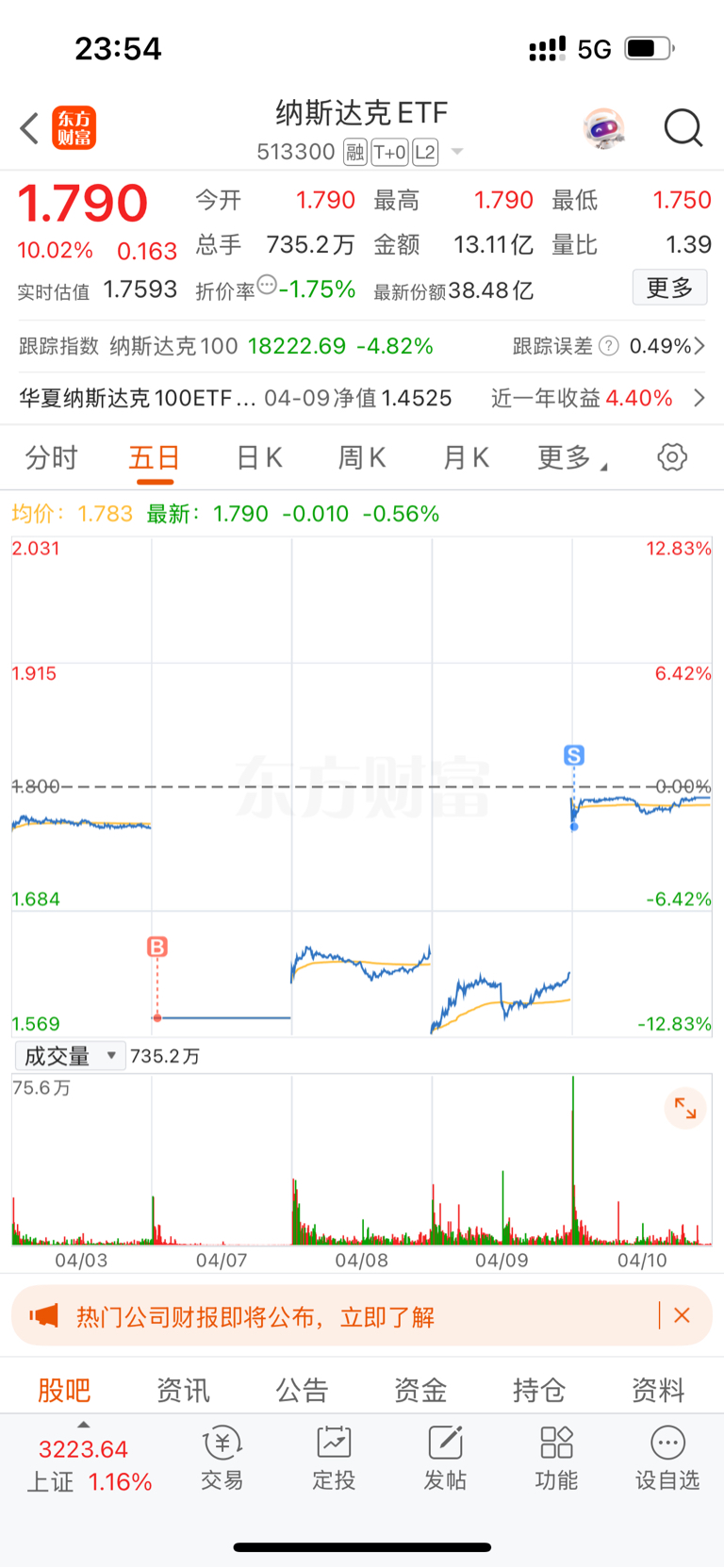
Task: Expand the dropdown arrow beside code 513300
Action: click(x=457, y=152)
